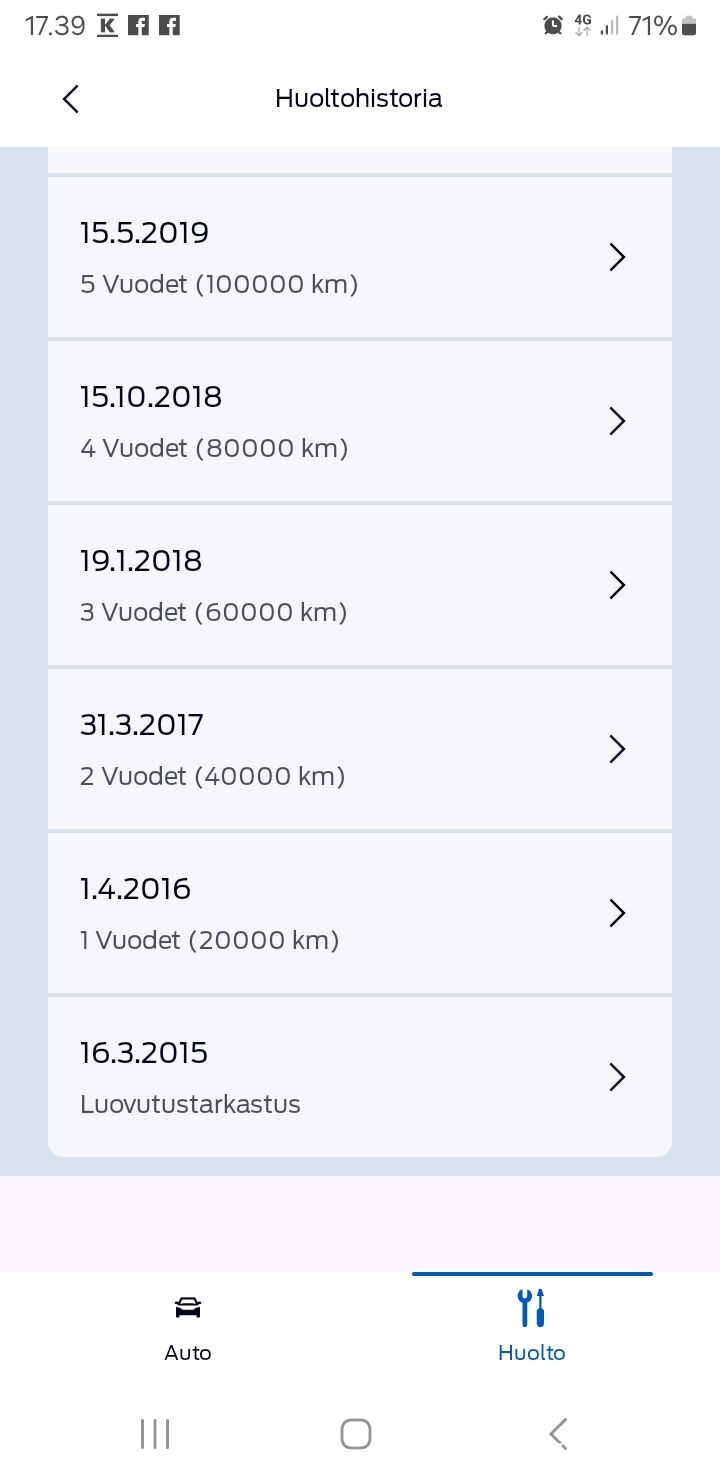The height and width of the screenshot is (1480, 720).
Task: View the 19.1.2018 service details
Action: [x=360, y=586]
